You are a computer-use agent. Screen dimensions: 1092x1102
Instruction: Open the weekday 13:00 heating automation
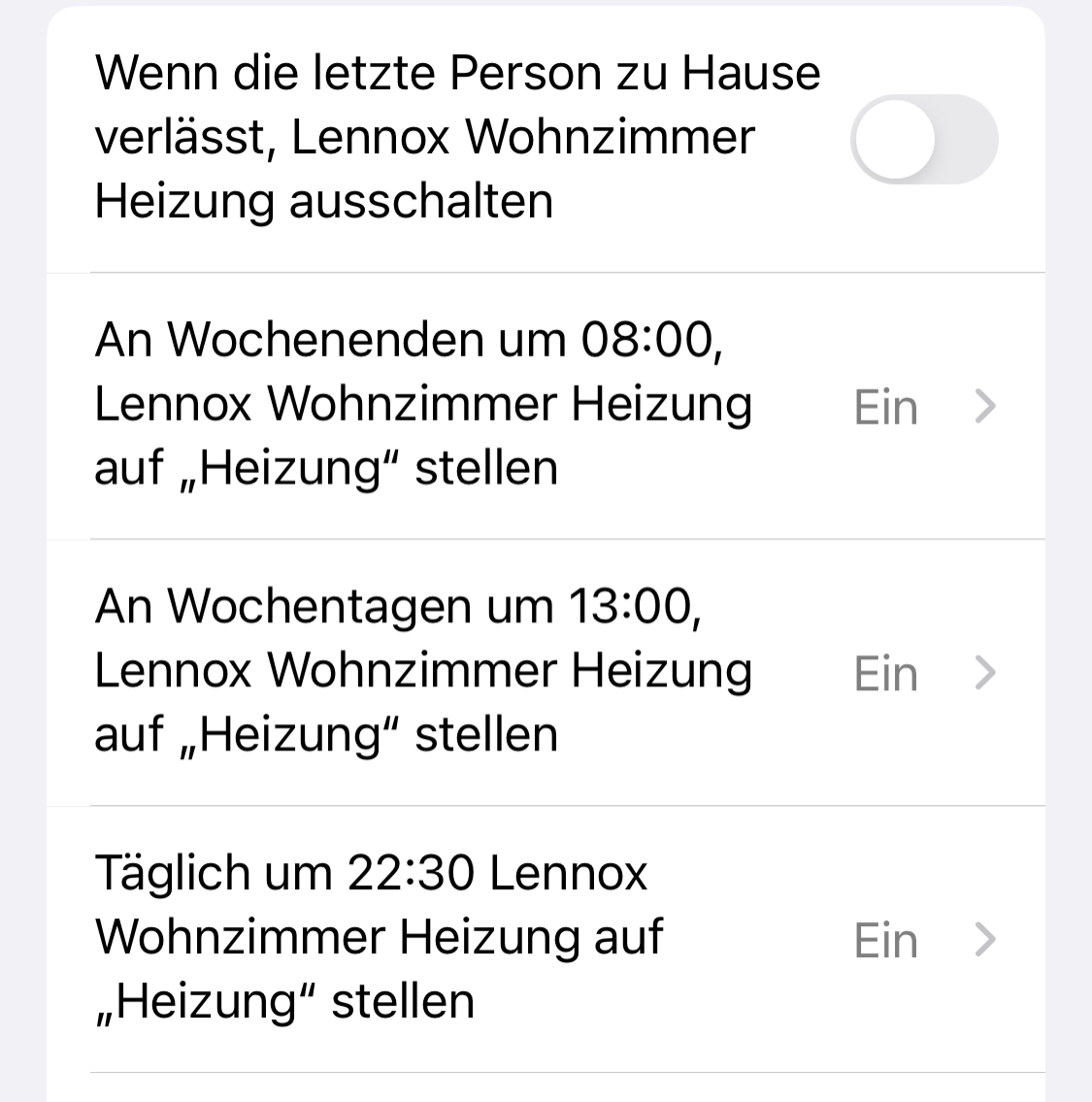coord(544,671)
